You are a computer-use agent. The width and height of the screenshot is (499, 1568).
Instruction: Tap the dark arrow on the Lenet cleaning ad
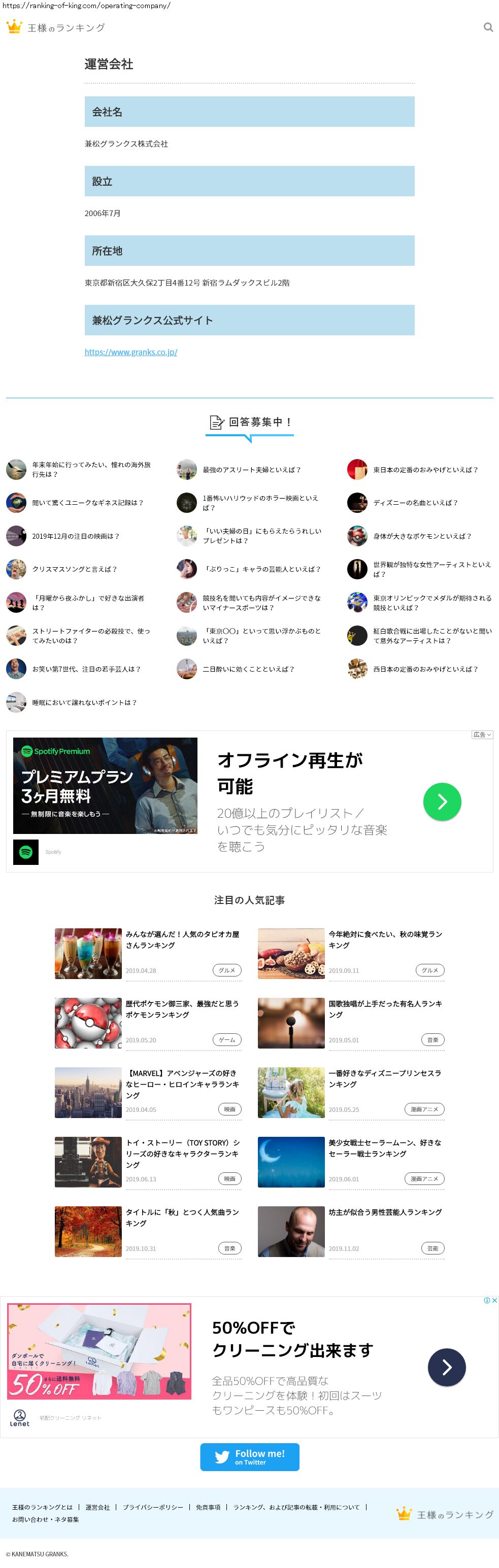(447, 1367)
